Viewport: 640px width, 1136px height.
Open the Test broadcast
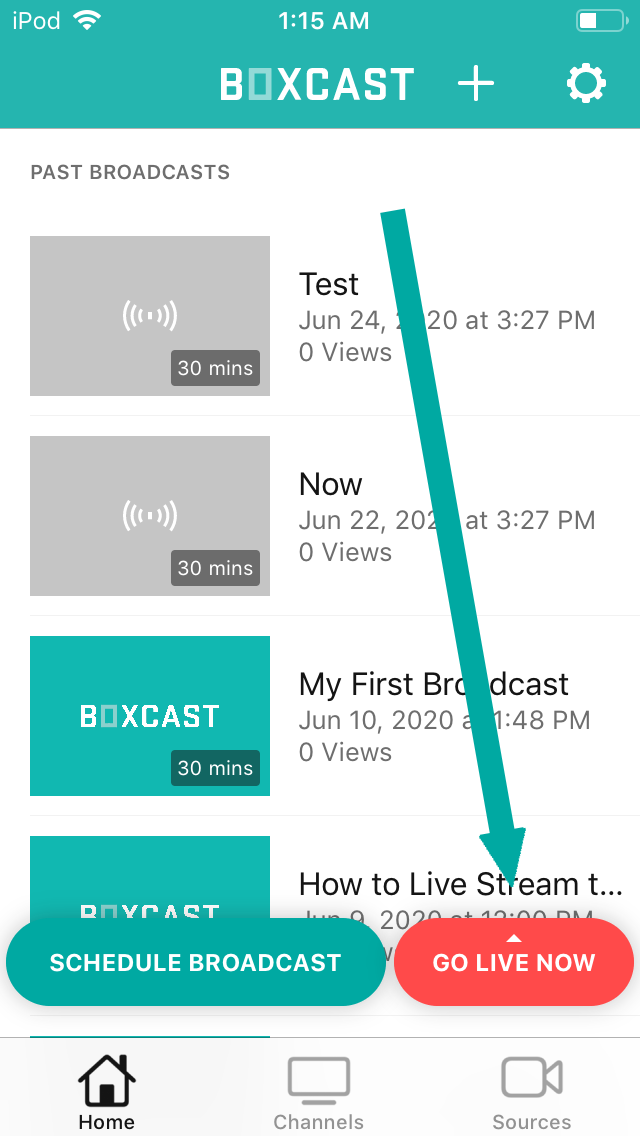coord(329,286)
